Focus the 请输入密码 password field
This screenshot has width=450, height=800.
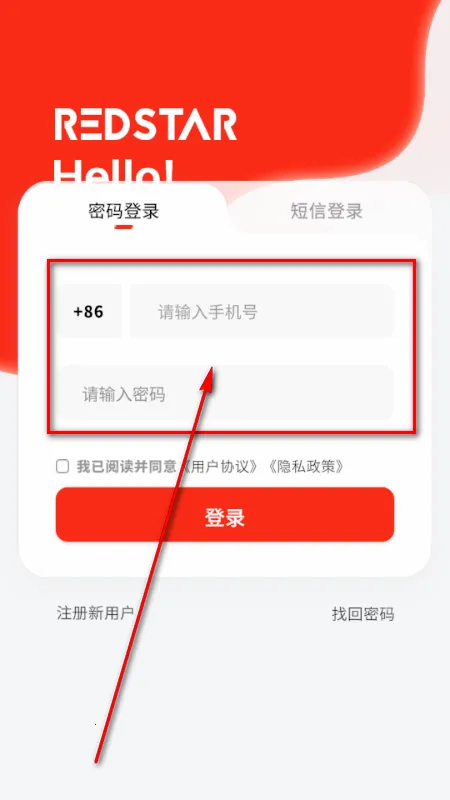(225, 393)
